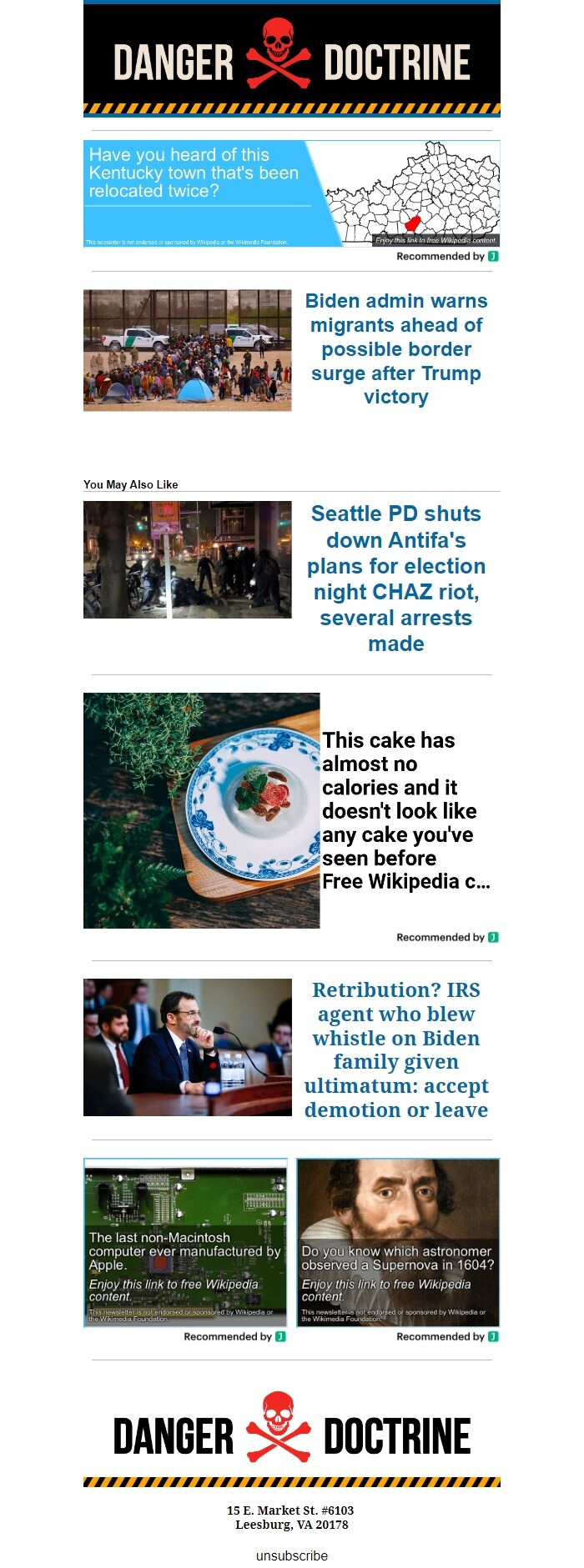Open the almost no calories cake image

click(x=201, y=810)
